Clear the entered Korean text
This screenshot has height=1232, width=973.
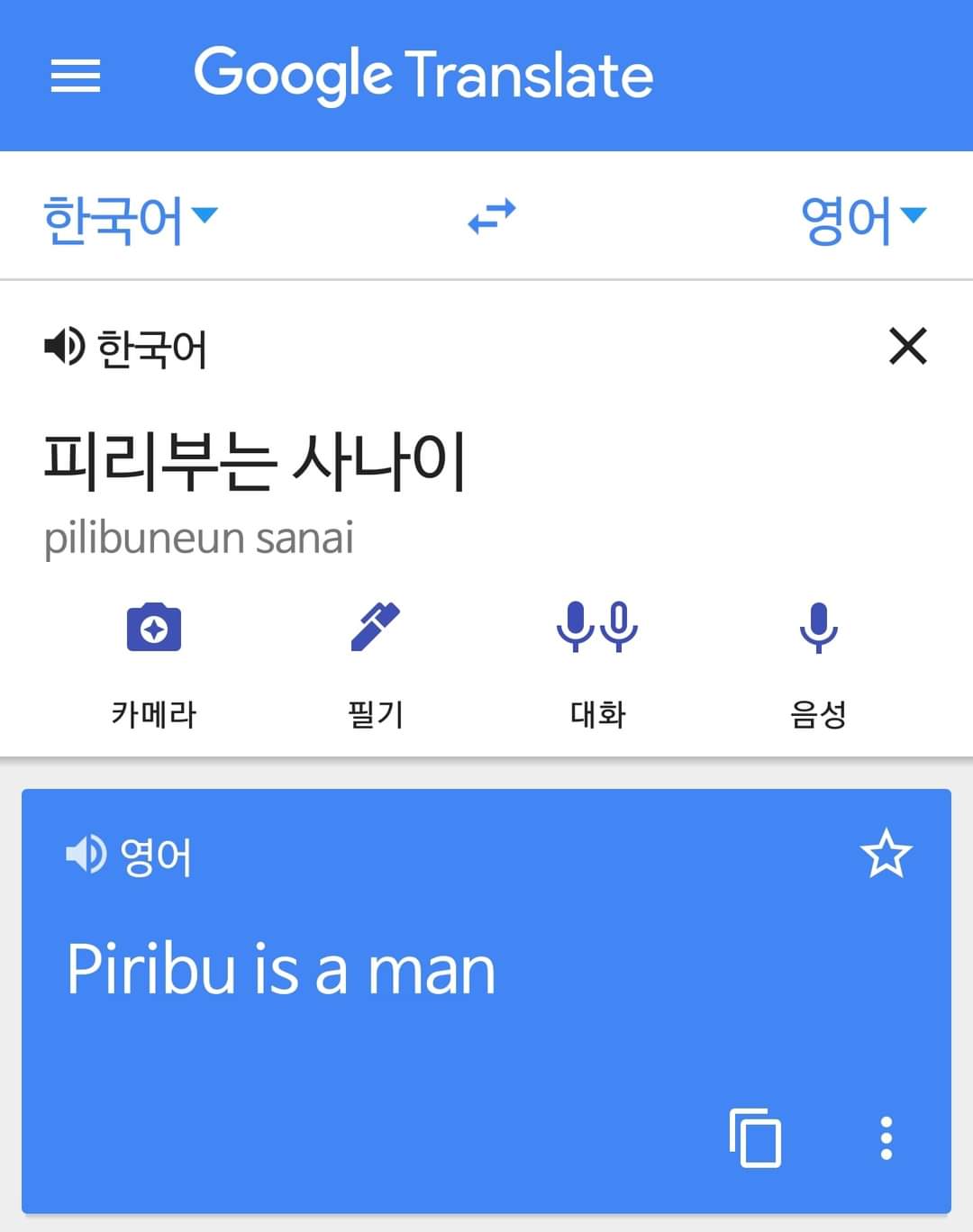[x=907, y=346]
